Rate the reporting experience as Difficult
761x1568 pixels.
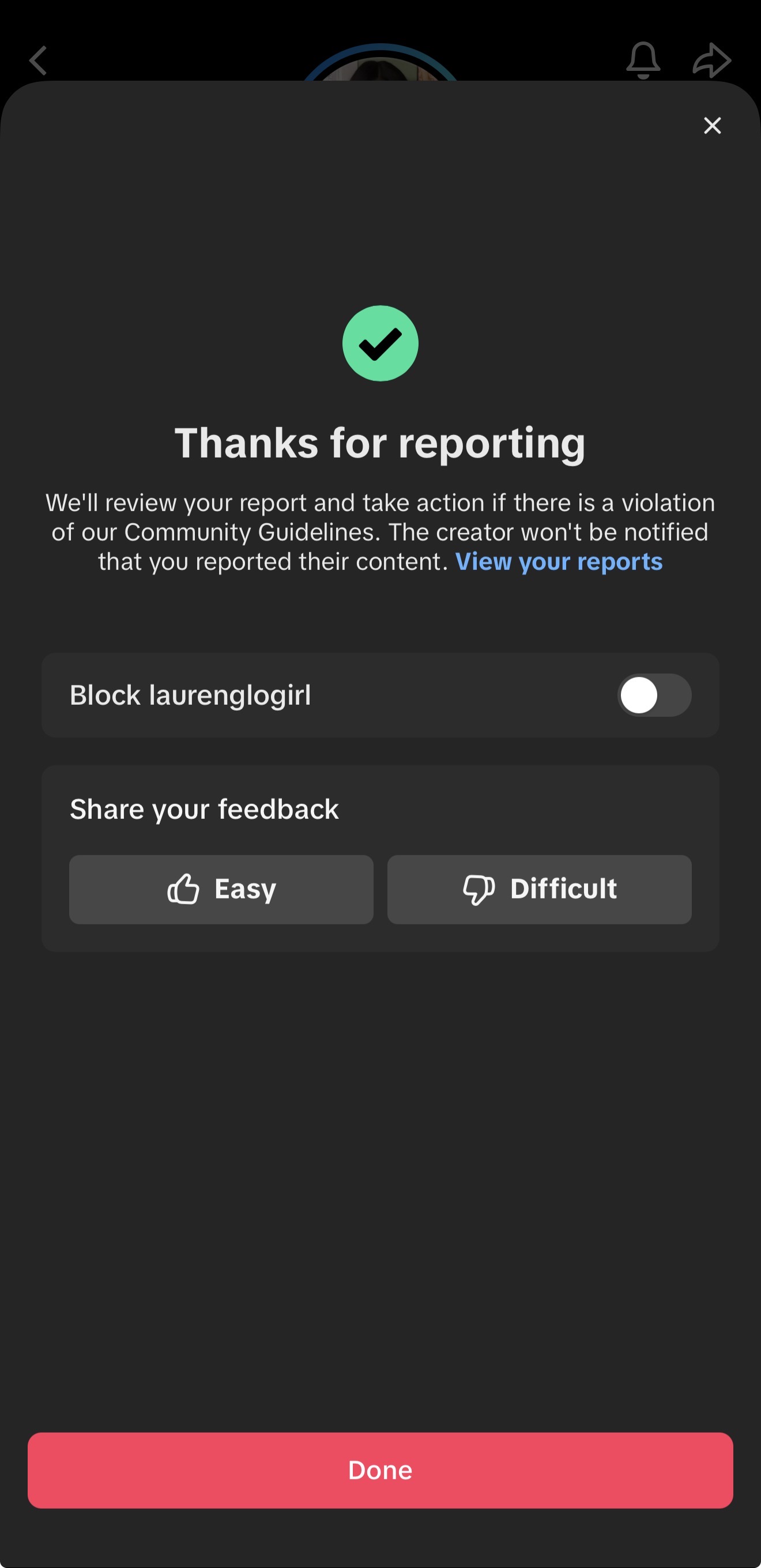(539, 889)
